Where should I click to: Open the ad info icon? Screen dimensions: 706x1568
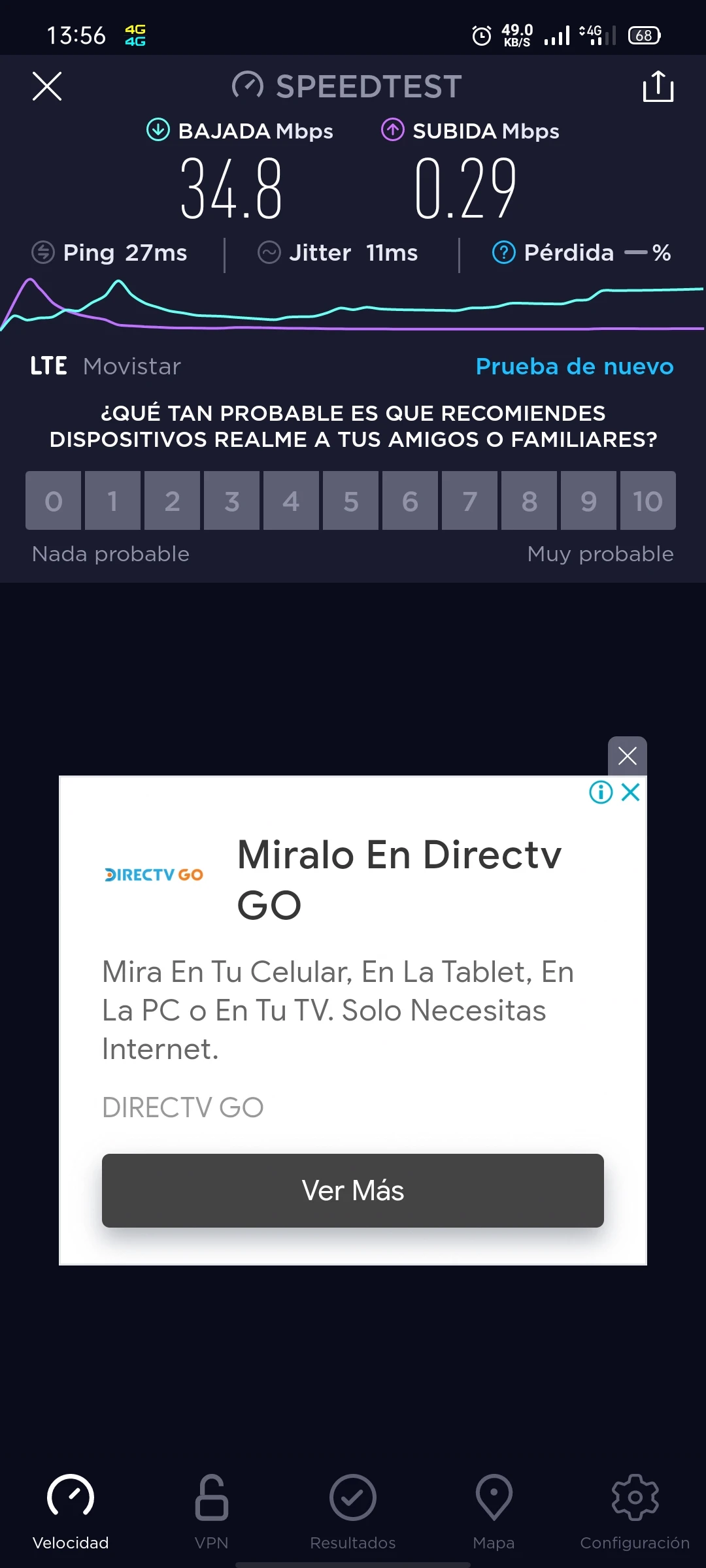(601, 792)
